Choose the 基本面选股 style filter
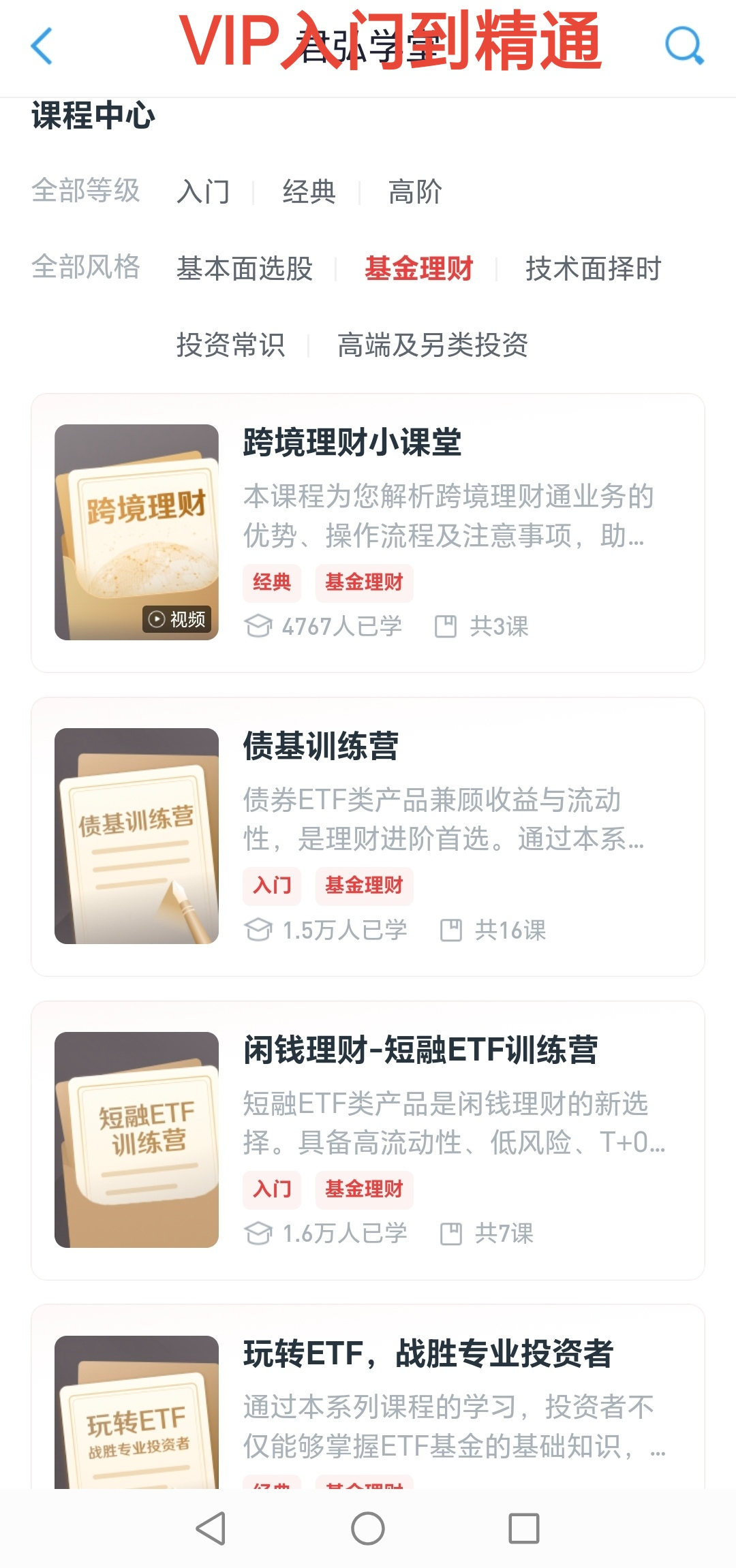 click(x=245, y=268)
